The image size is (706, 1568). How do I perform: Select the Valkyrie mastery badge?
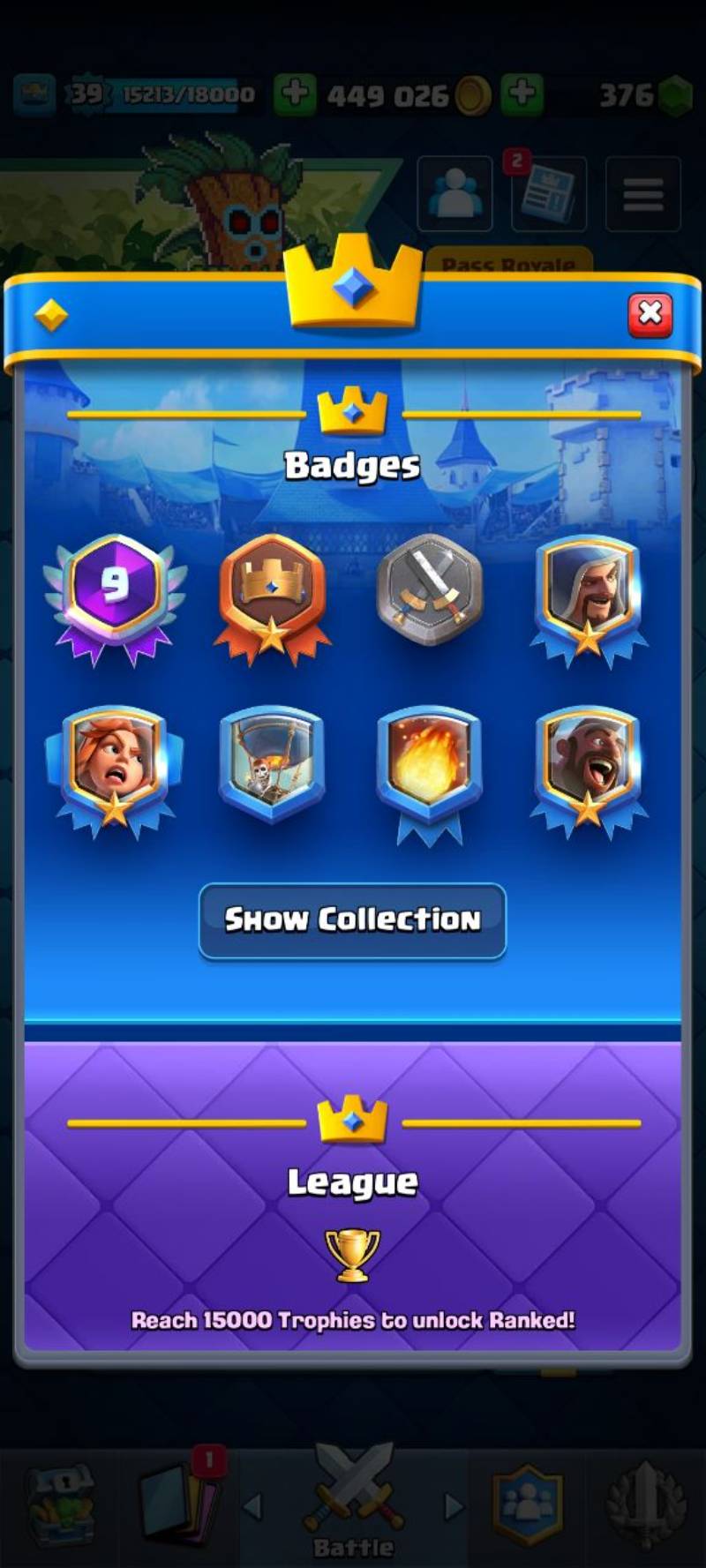point(115,766)
